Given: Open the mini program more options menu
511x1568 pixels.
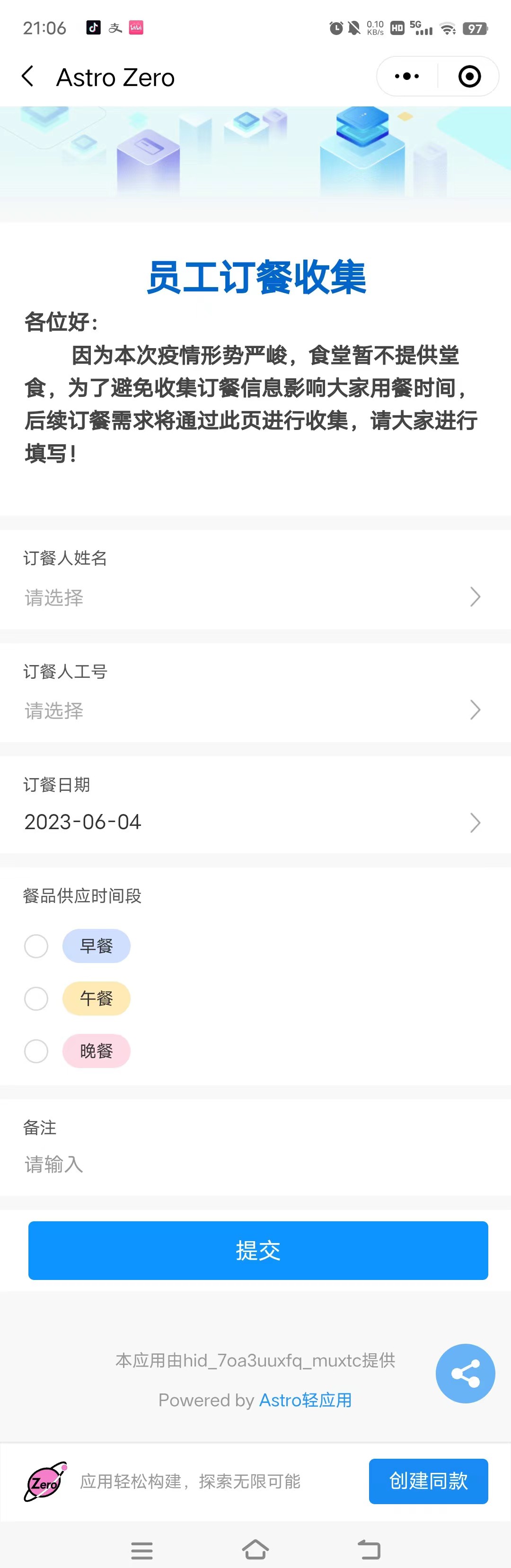Looking at the screenshot, I should (x=407, y=77).
